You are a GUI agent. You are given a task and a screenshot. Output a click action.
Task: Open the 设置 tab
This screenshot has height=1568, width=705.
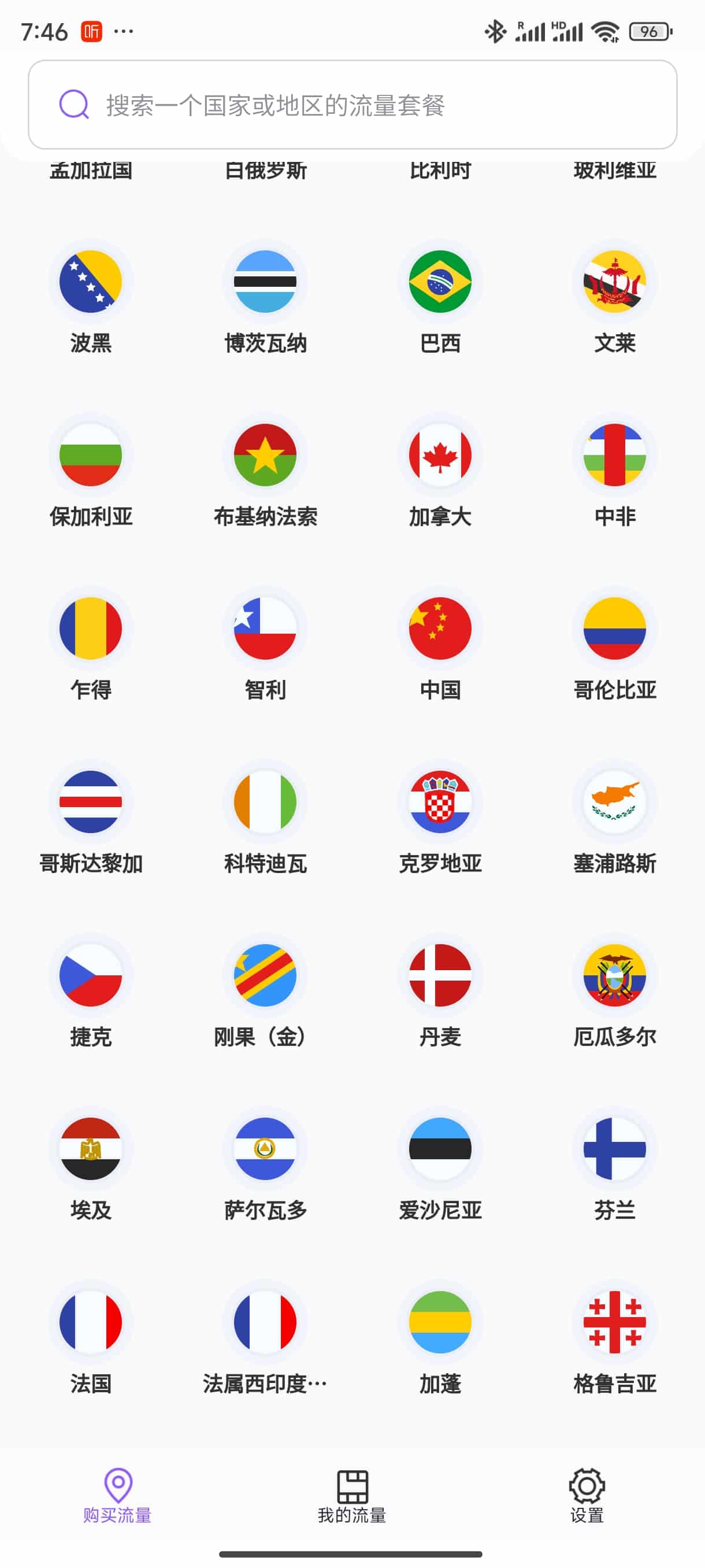coord(587,1495)
